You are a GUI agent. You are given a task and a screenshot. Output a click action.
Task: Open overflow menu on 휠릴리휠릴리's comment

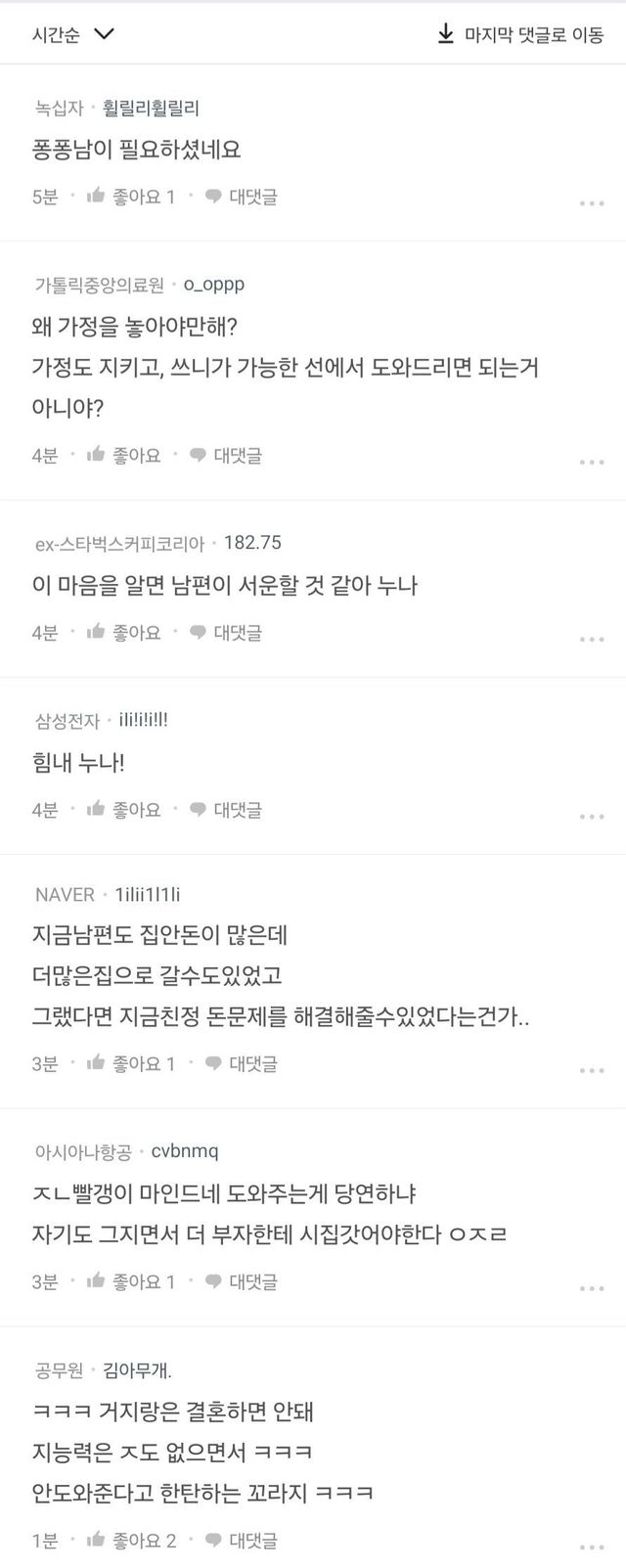(592, 203)
